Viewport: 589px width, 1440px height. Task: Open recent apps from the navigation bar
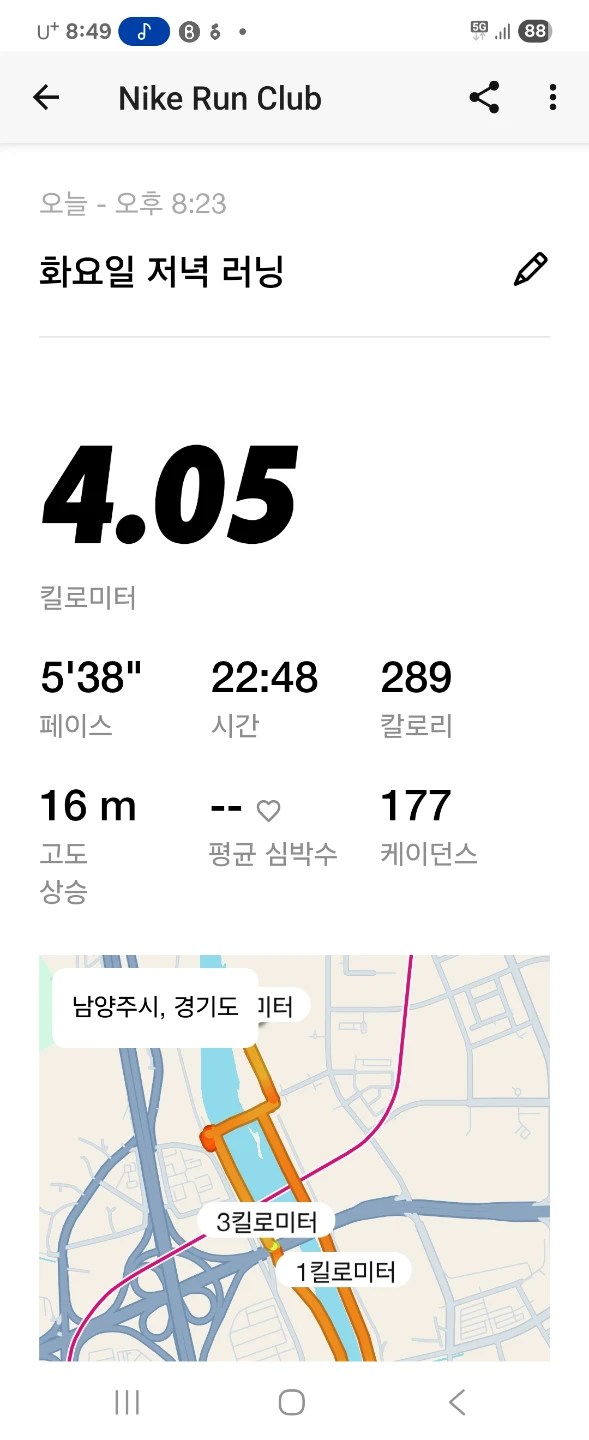click(x=127, y=1402)
